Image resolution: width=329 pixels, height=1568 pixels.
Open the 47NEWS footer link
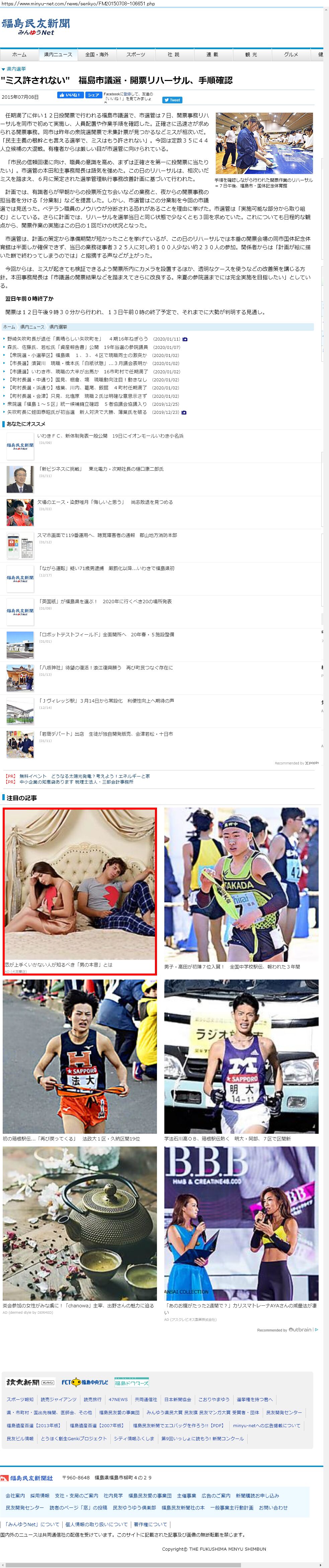pyautogui.click(x=118, y=1399)
